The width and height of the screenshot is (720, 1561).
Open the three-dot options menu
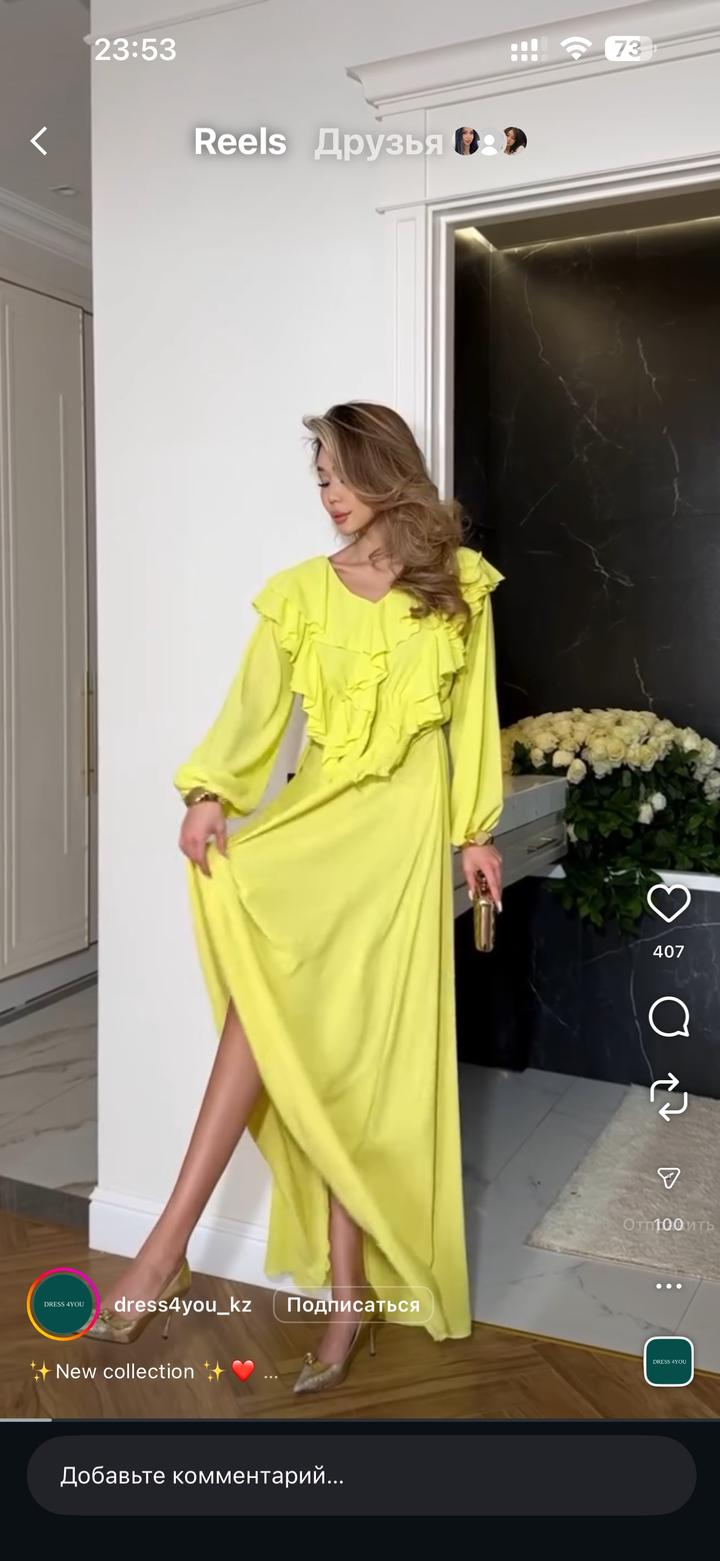[x=668, y=1286]
